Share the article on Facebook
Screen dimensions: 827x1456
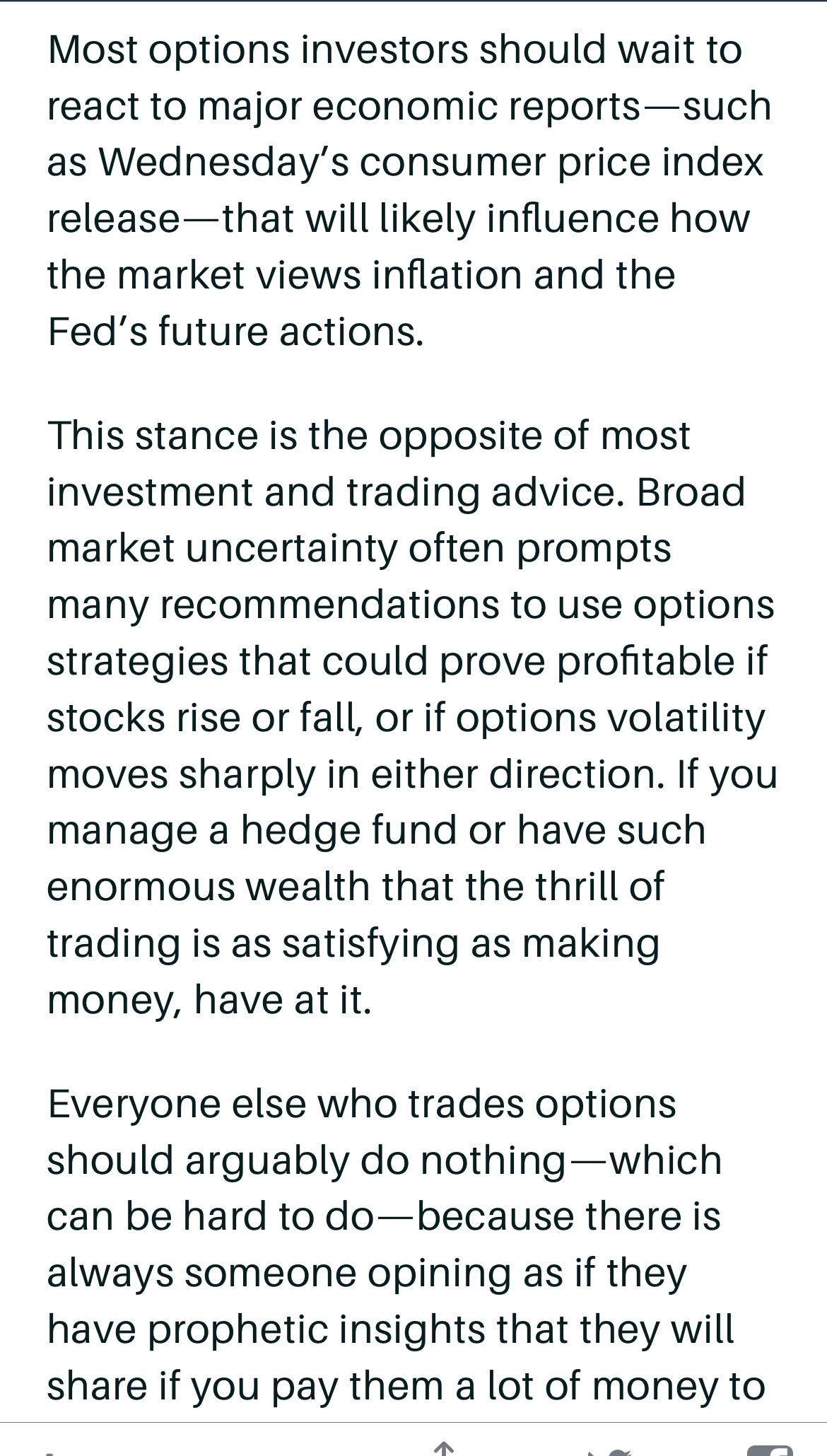click(x=770, y=1450)
